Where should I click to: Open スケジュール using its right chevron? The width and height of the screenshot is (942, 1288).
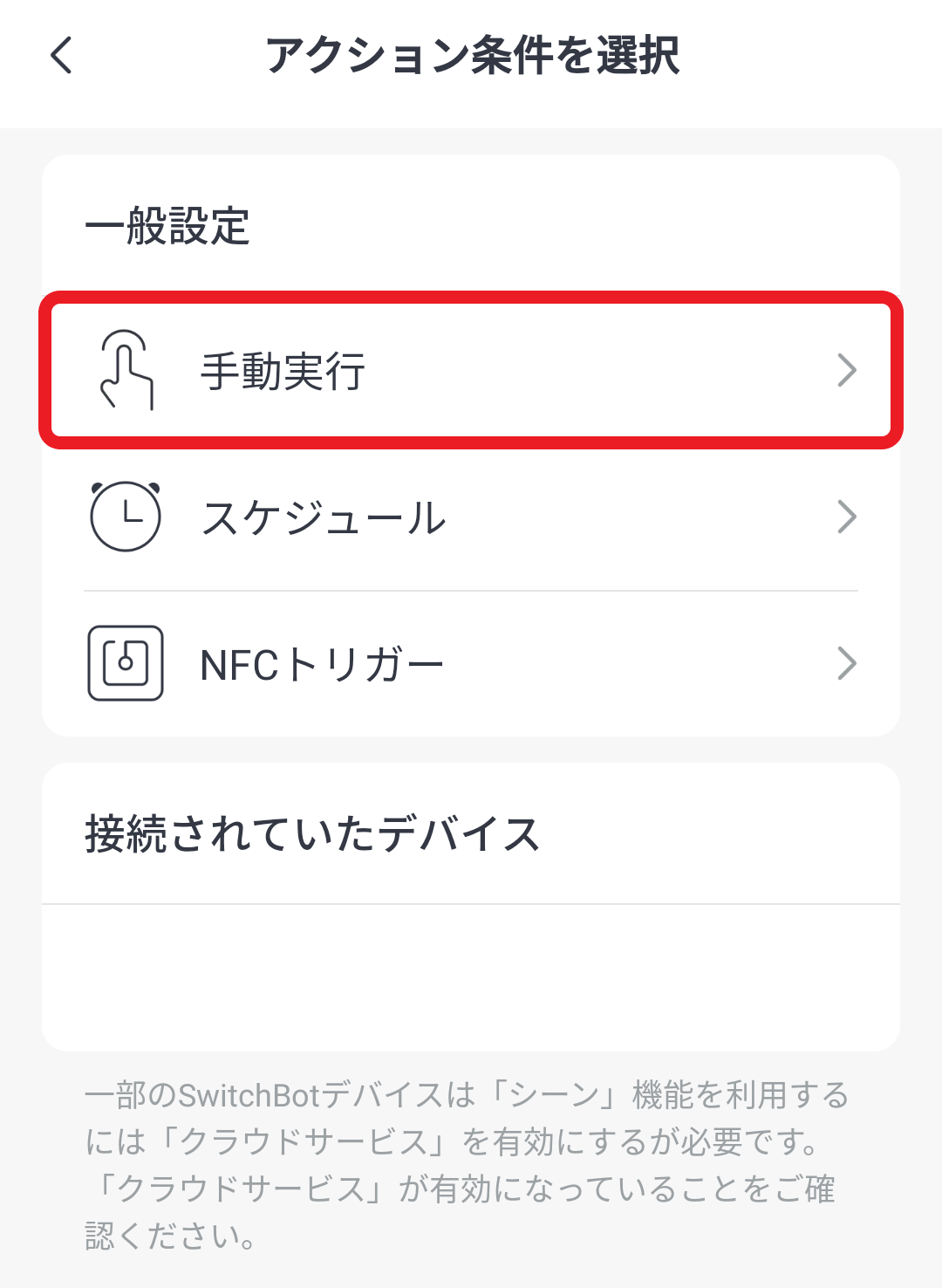(x=846, y=517)
